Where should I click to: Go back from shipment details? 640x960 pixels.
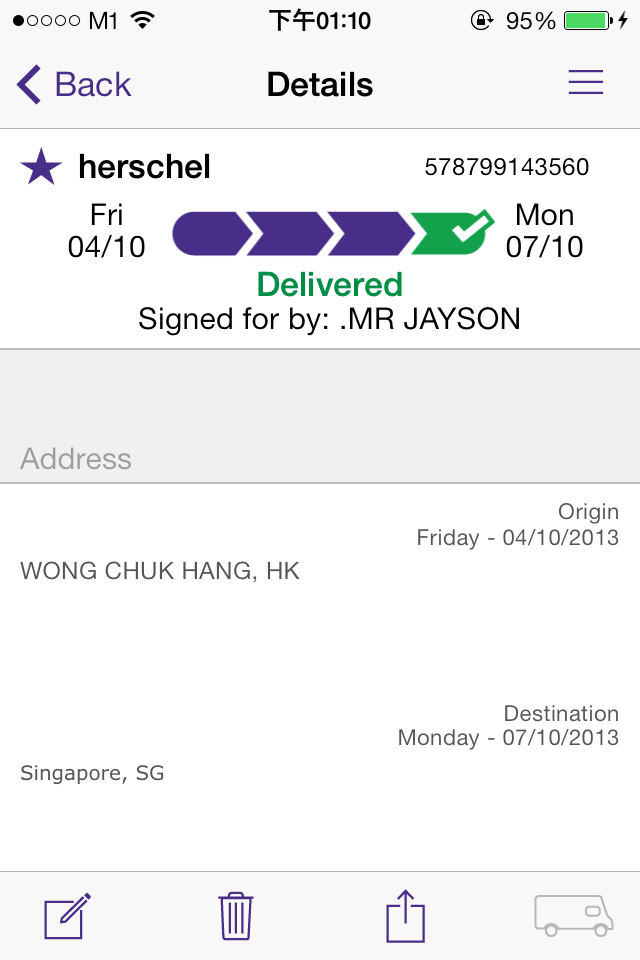74,85
